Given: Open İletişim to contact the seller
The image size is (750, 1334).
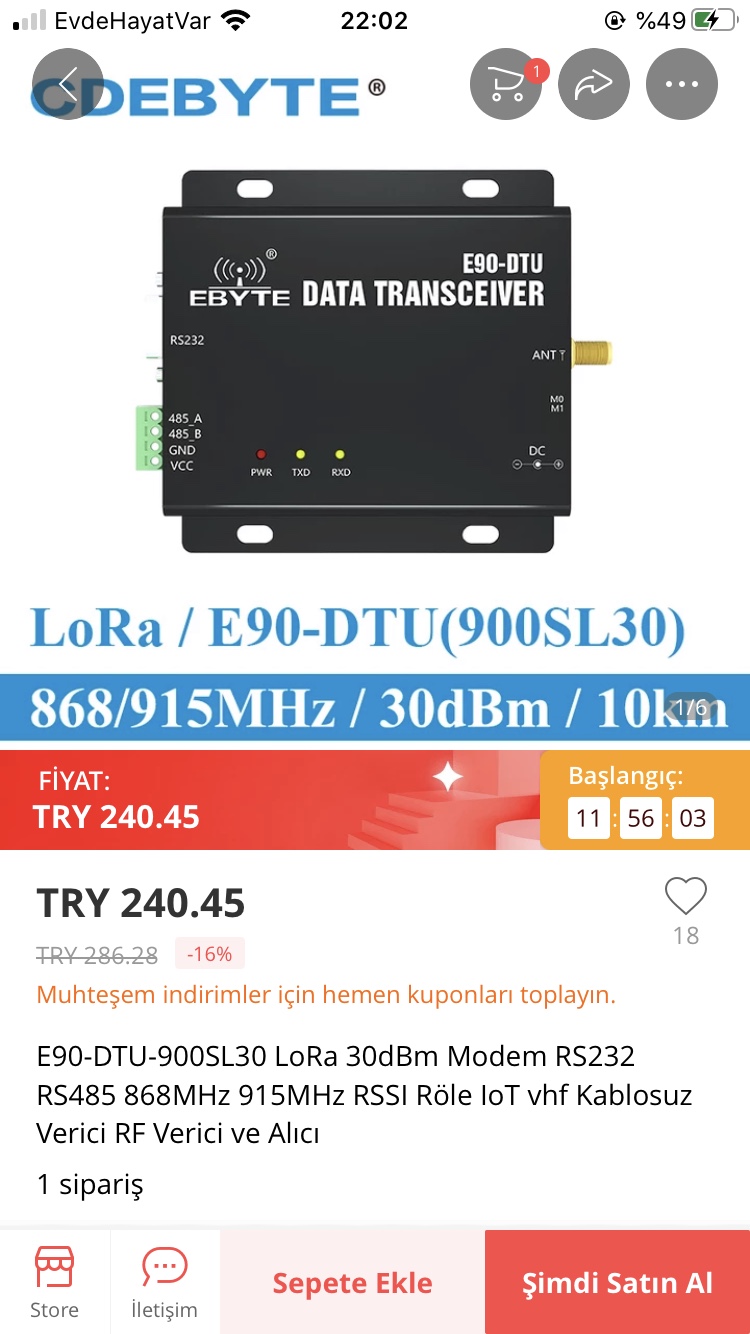Looking at the screenshot, I should [165, 1282].
